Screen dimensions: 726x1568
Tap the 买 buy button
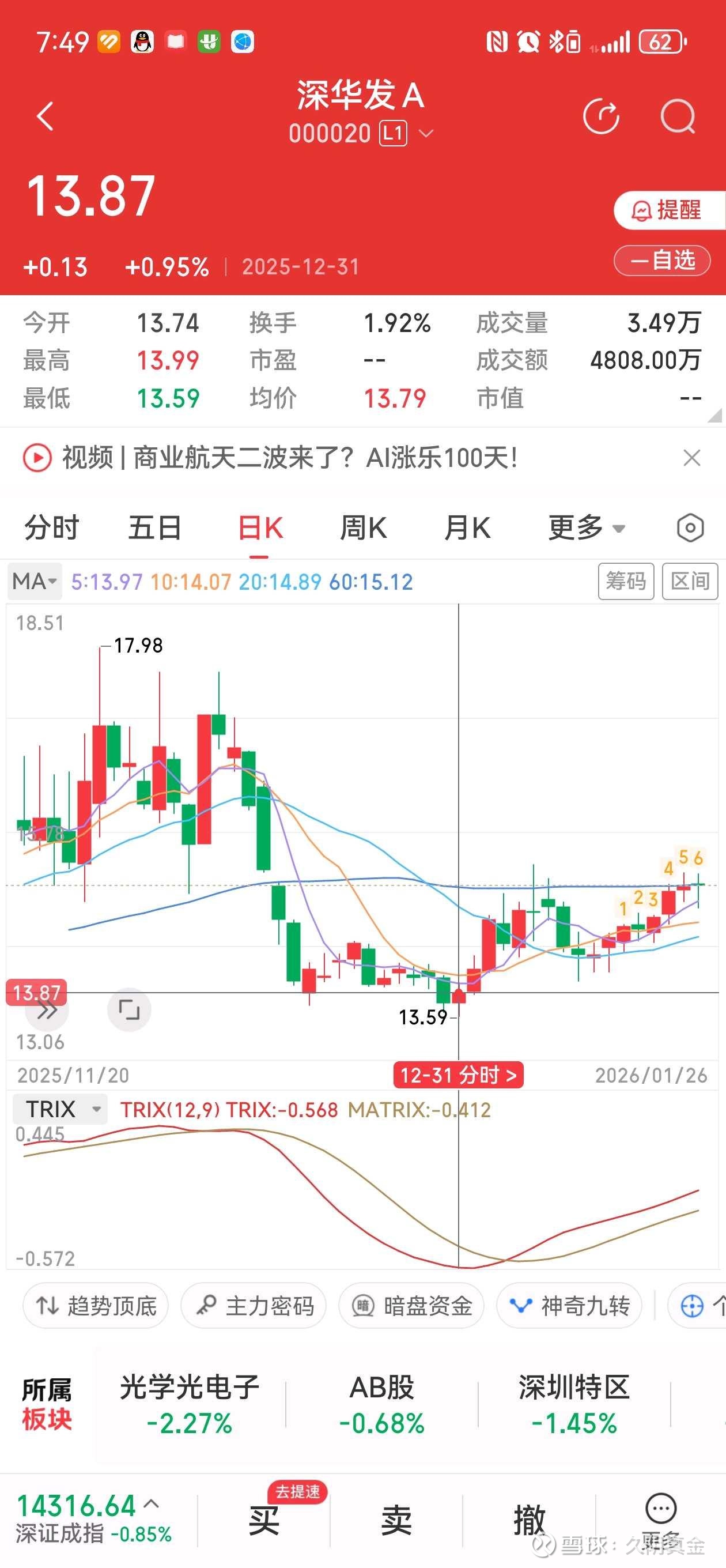point(264,1520)
